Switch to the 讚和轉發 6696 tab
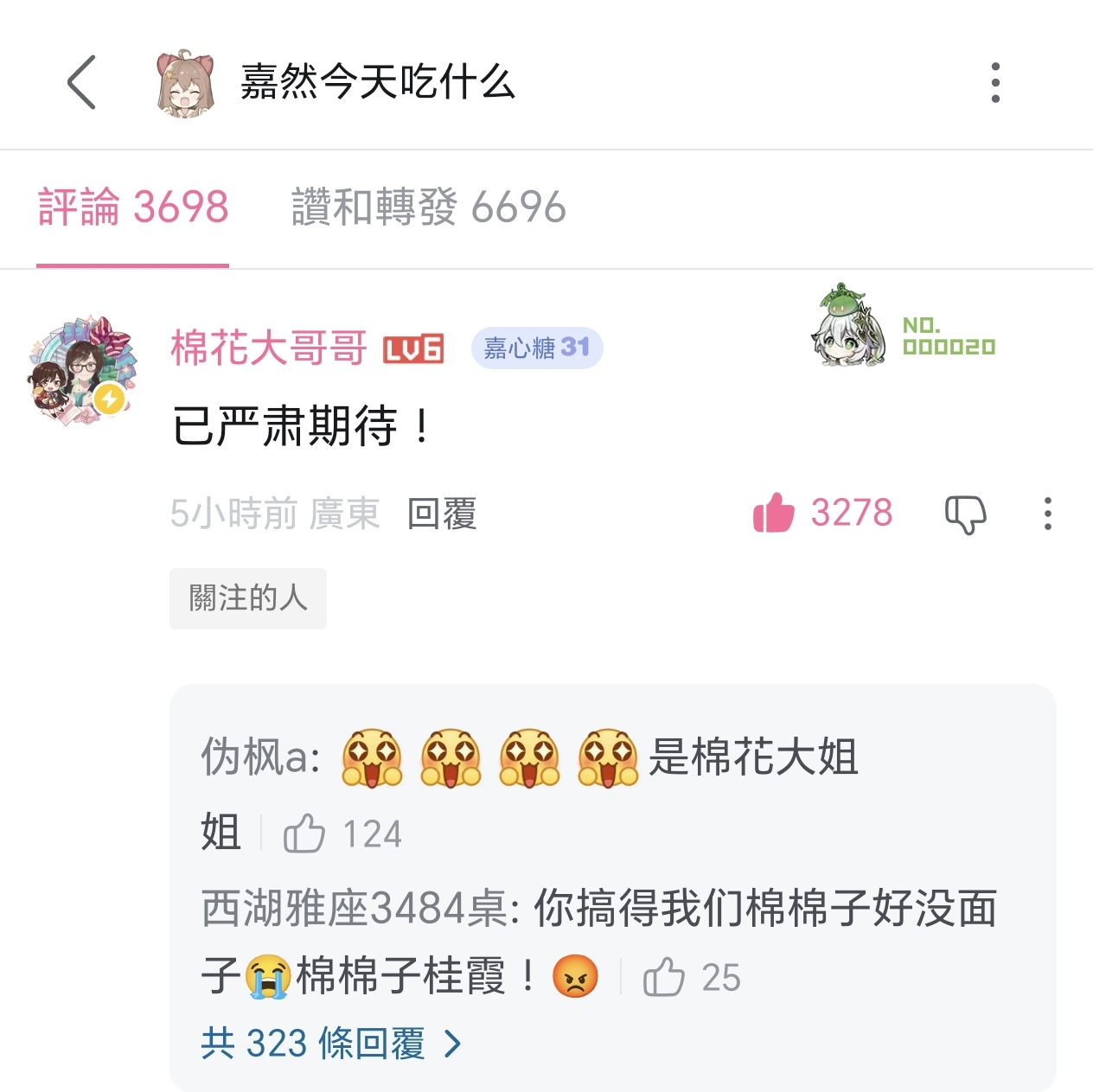This screenshot has width=1093, height=1092. pyautogui.click(x=428, y=208)
